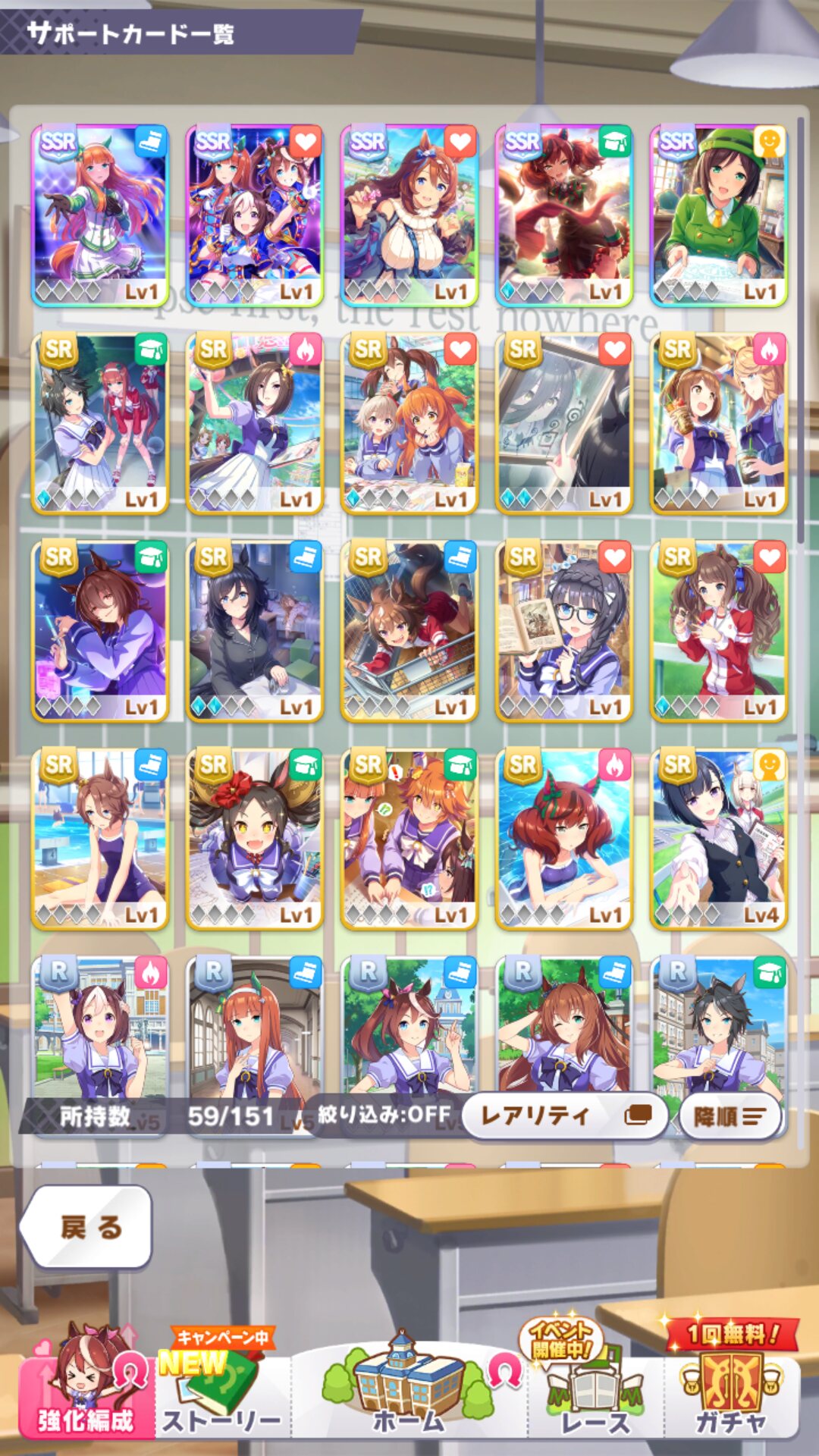Open the SR card with gray-haired girl at window
Screen dimensions: 819x1456
564,424
